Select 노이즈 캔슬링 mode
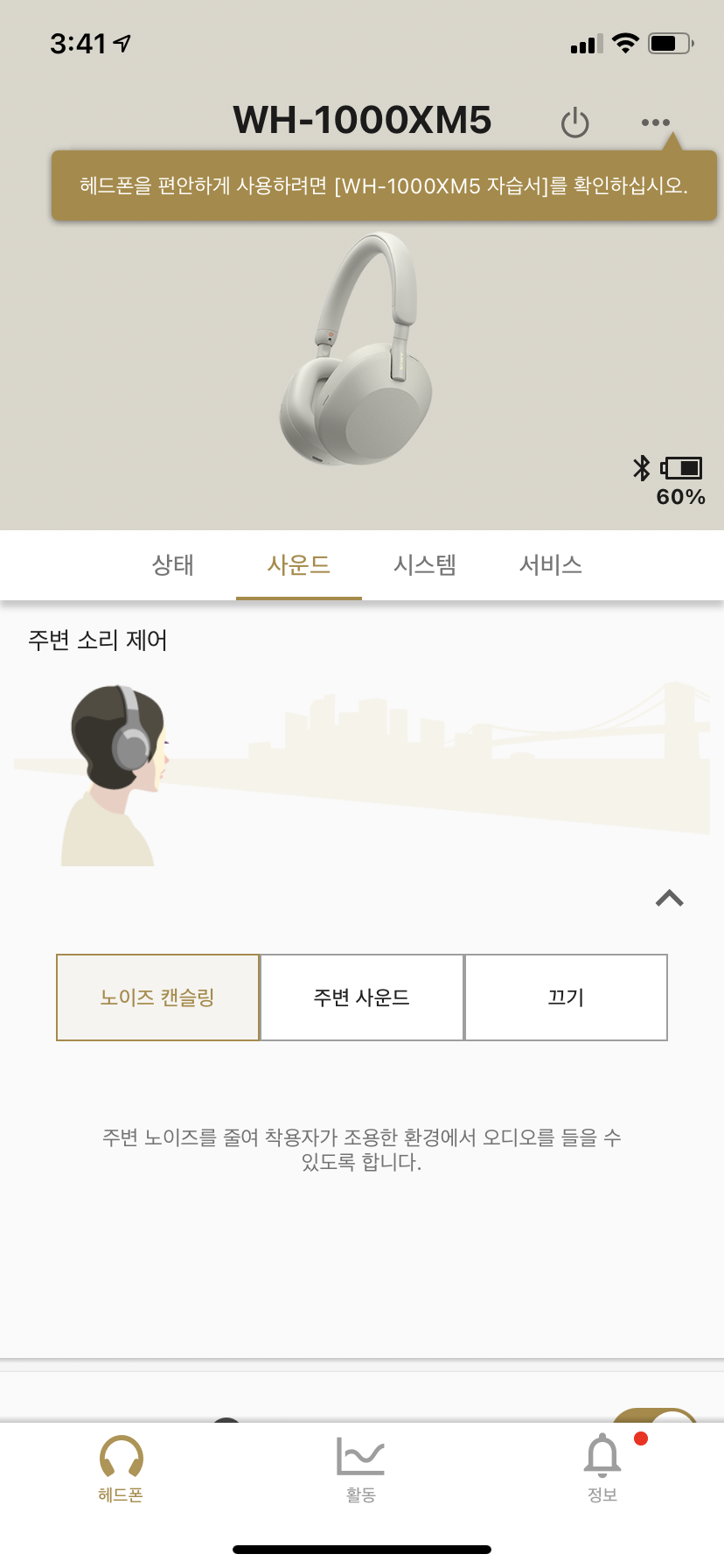Viewport: 724px width, 1568px height. 158,997
